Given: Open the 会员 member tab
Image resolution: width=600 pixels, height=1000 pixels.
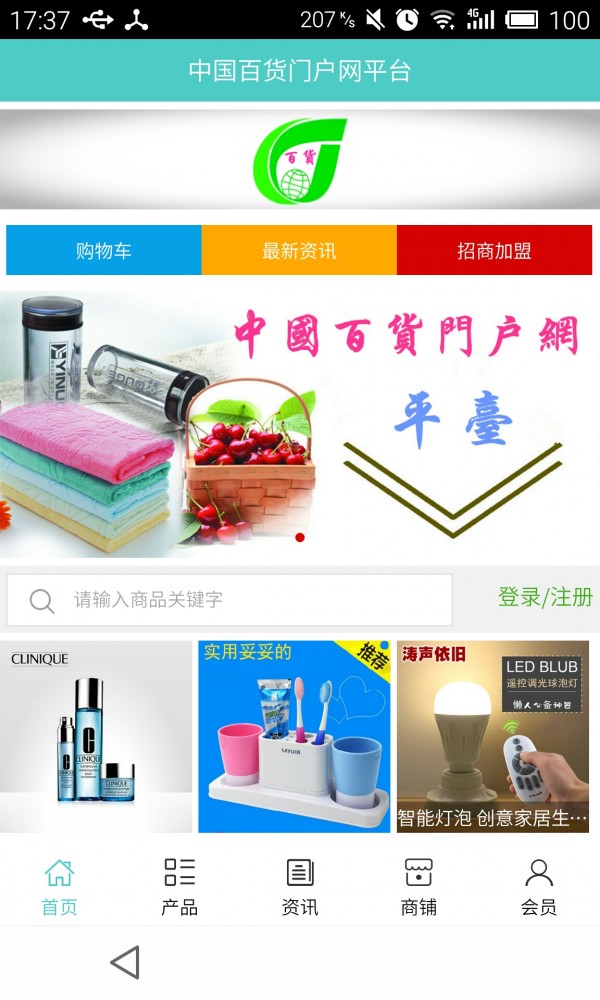Looking at the screenshot, I should pos(539,886).
